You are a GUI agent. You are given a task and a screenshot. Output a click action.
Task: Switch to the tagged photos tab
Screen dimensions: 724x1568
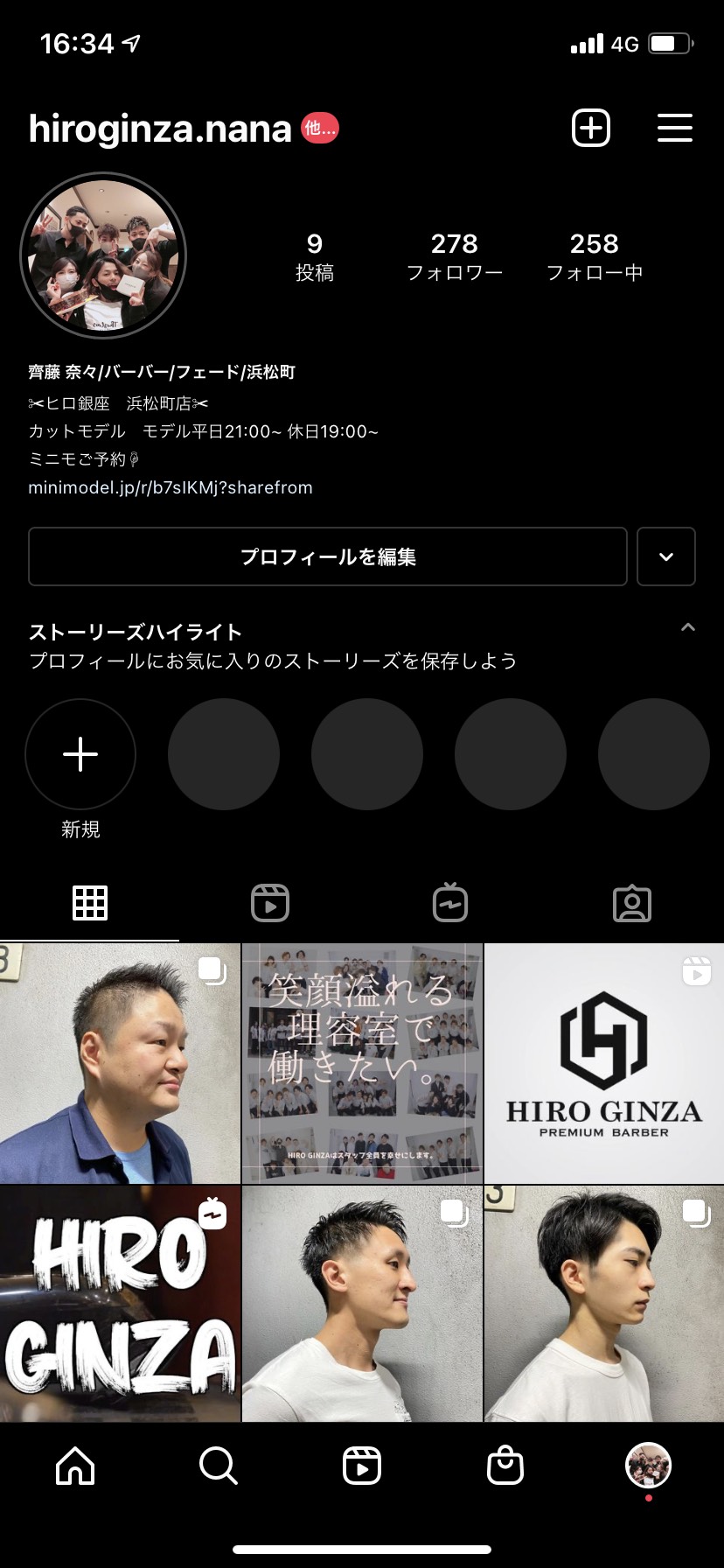click(x=631, y=903)
